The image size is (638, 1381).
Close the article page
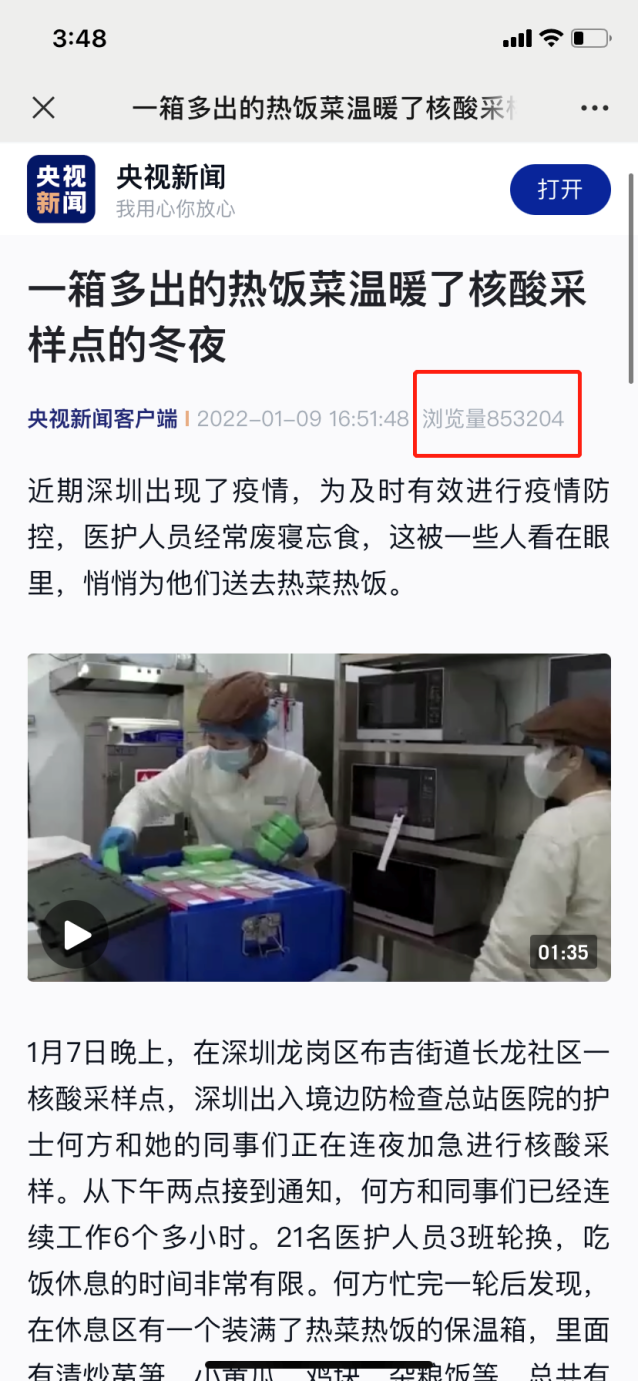43,108
